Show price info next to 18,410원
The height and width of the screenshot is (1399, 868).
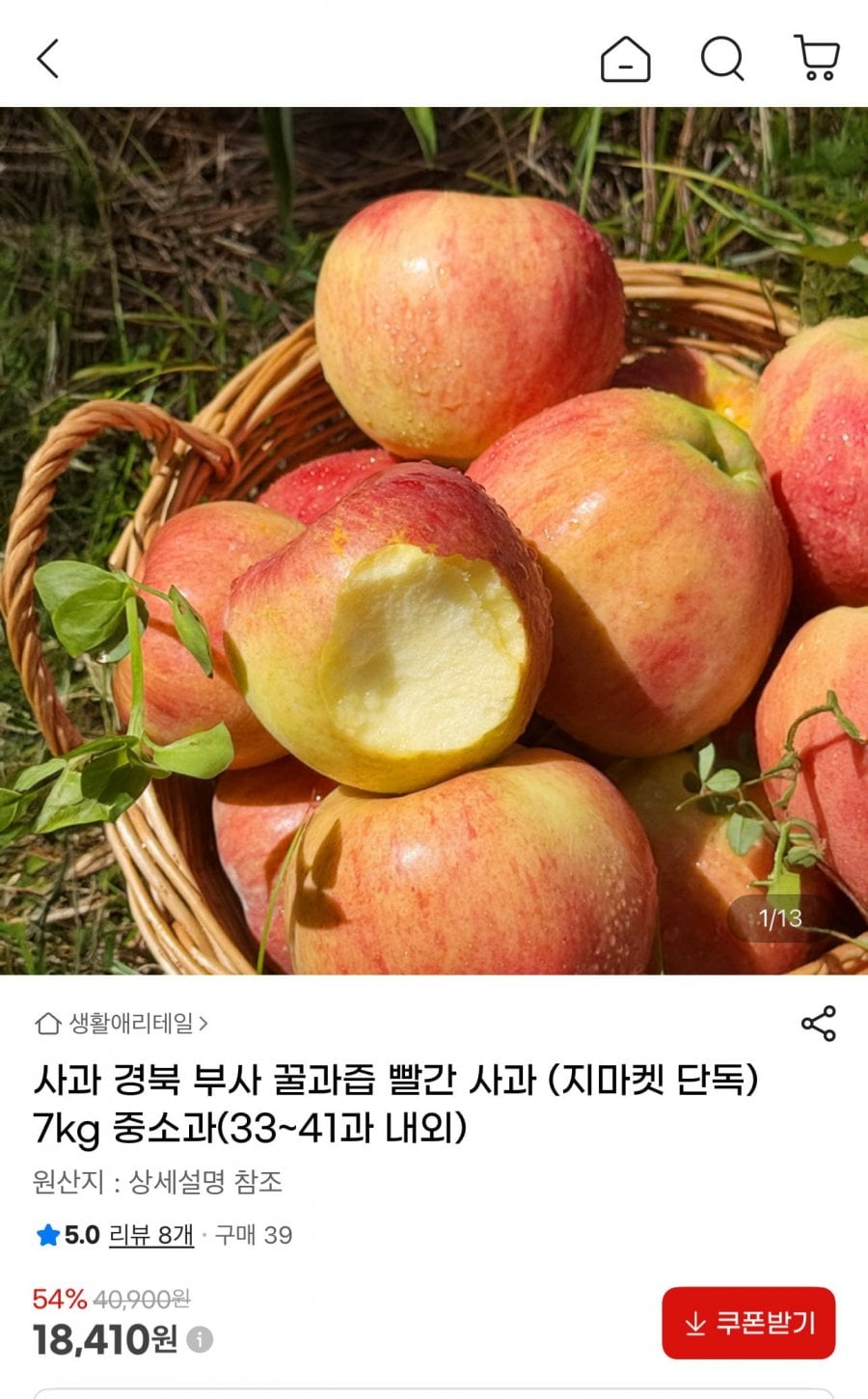point(200,1339)
